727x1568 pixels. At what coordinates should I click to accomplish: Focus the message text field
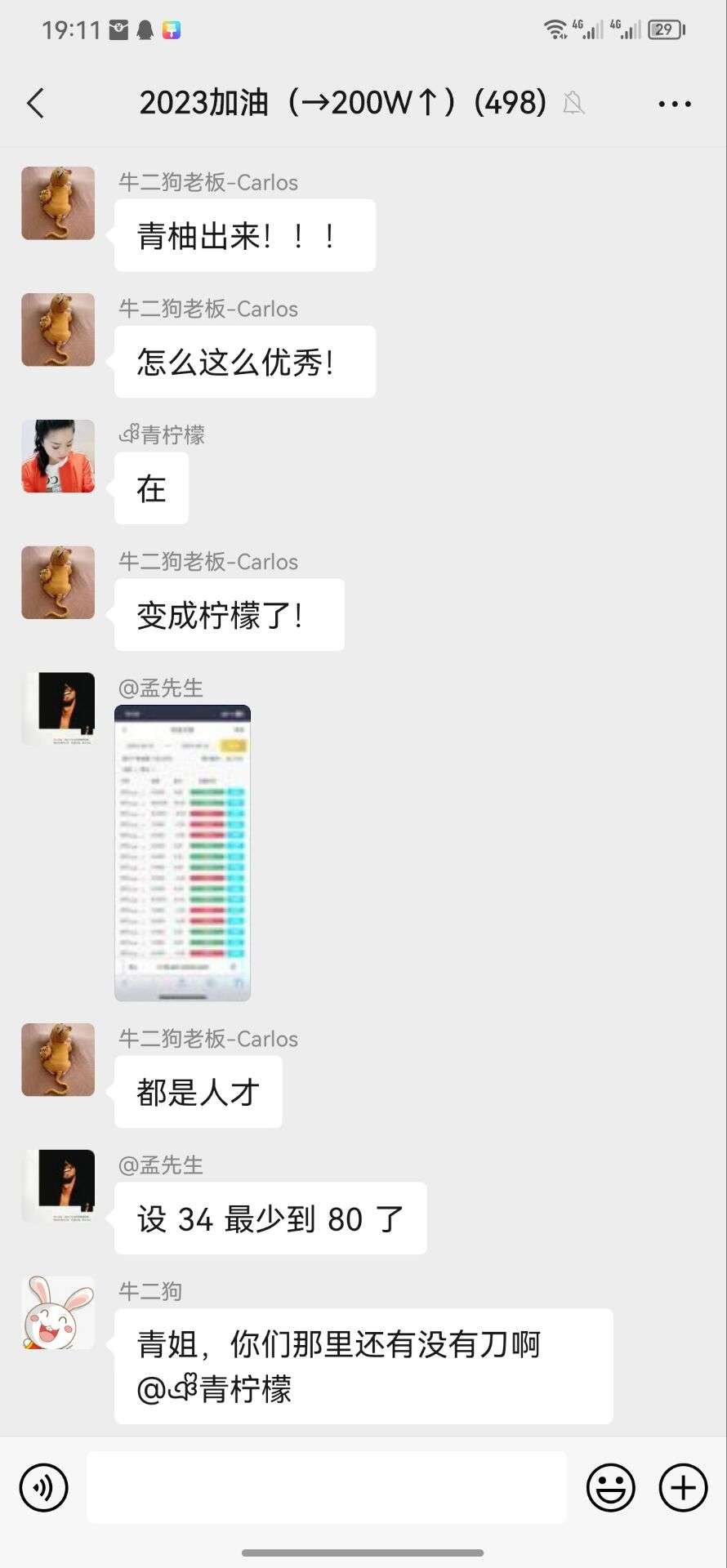pos(327,1487)
